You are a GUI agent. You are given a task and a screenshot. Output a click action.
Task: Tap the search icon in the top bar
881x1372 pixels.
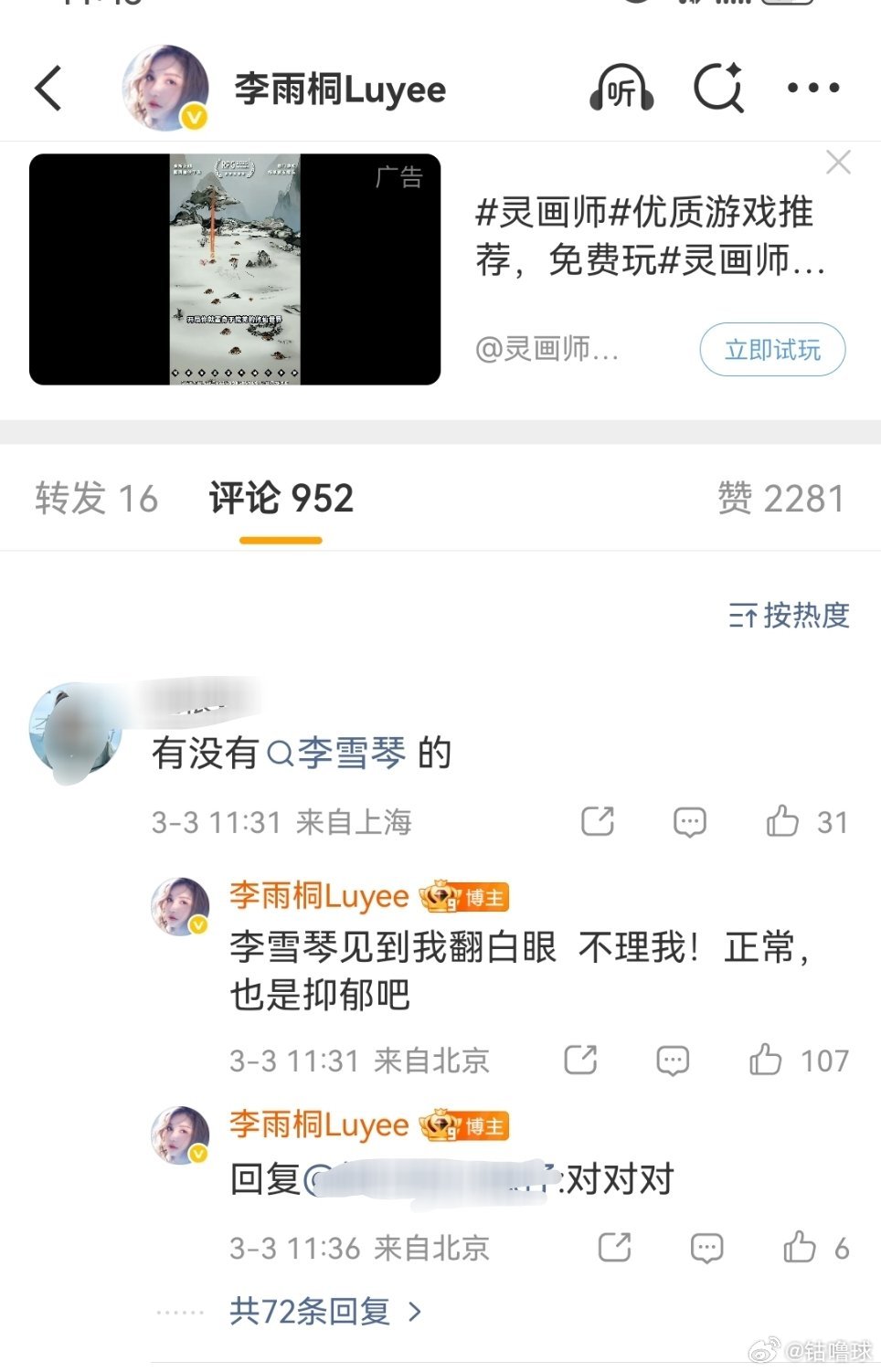point(718,89)
